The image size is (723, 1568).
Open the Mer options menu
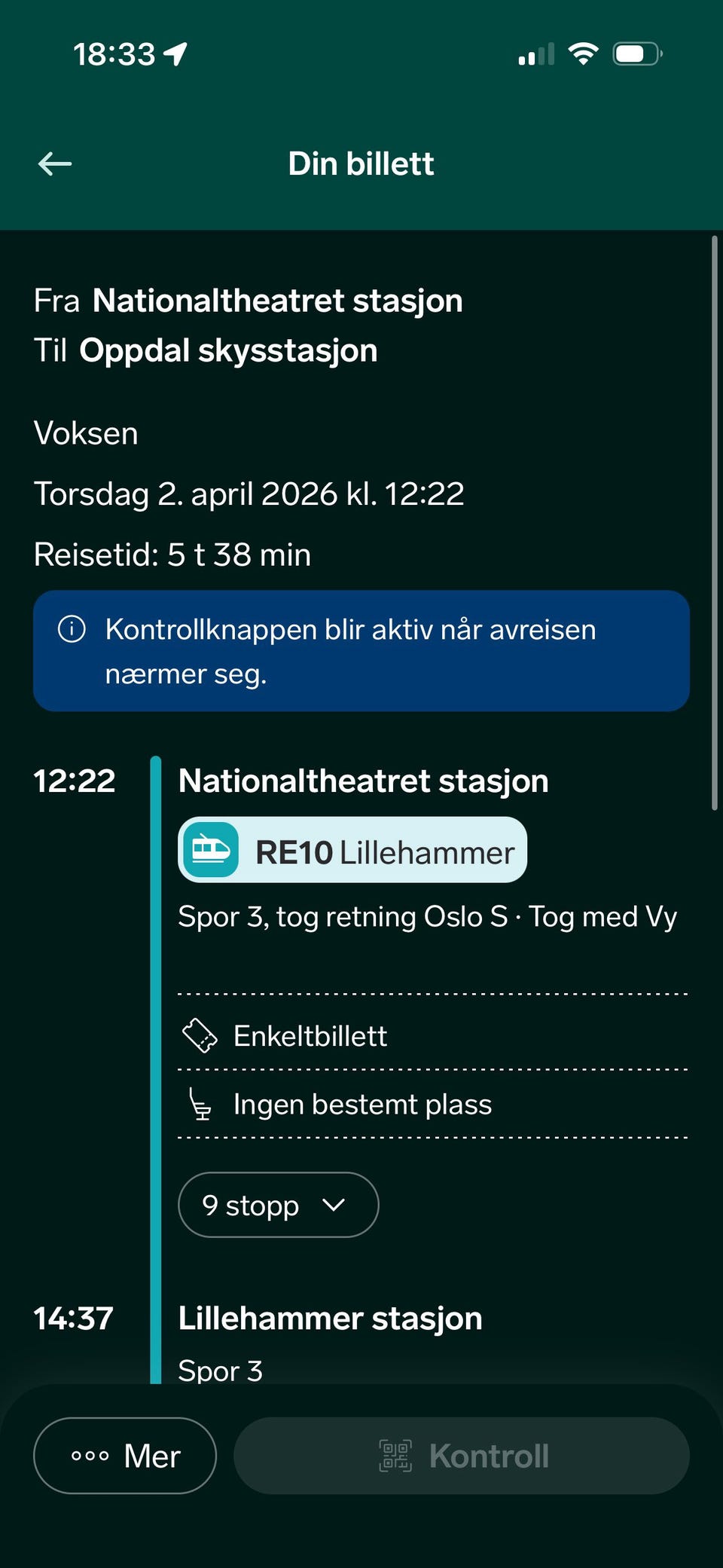tap(125, 1456)
